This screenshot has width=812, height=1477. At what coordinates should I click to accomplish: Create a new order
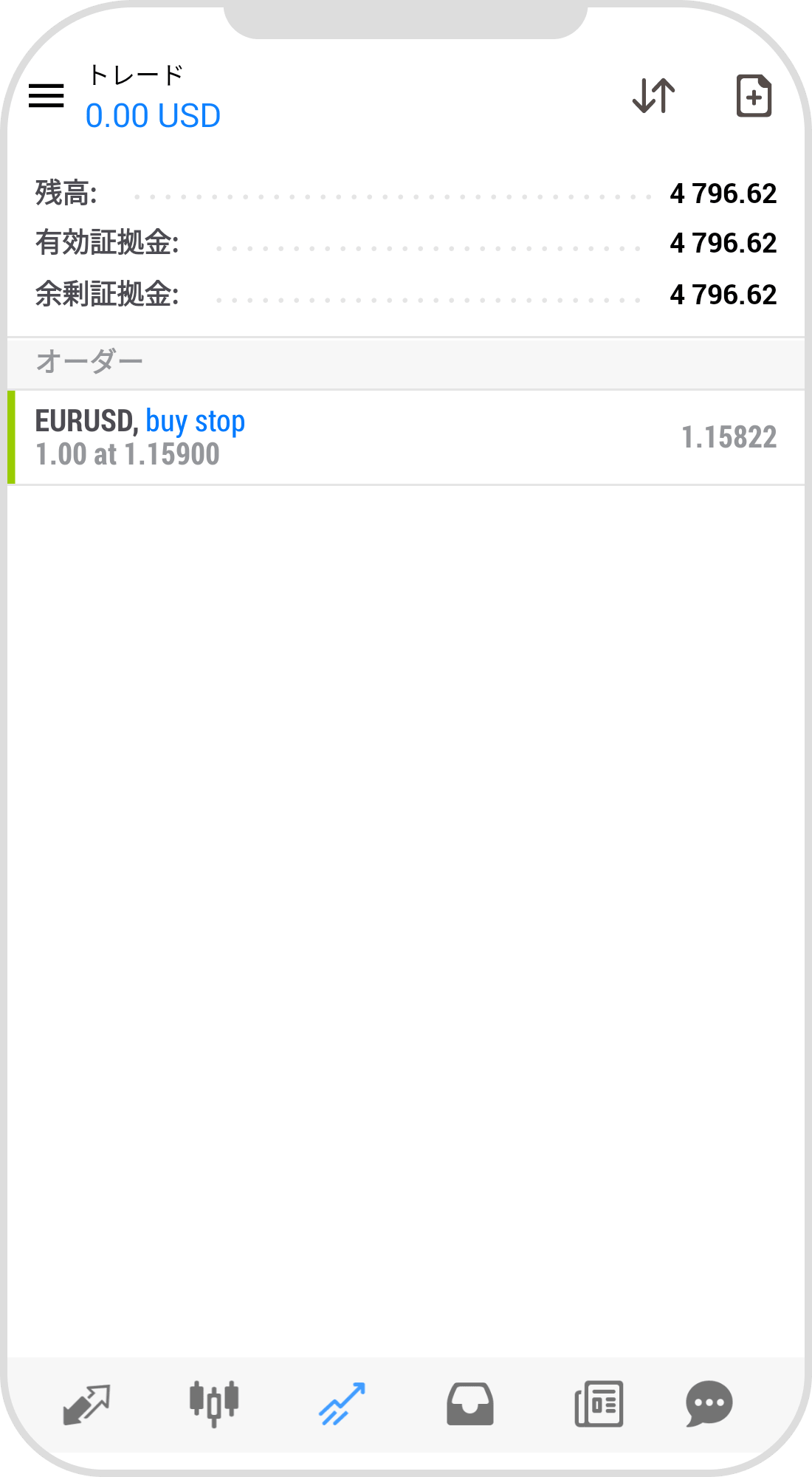tap(754, 96)
